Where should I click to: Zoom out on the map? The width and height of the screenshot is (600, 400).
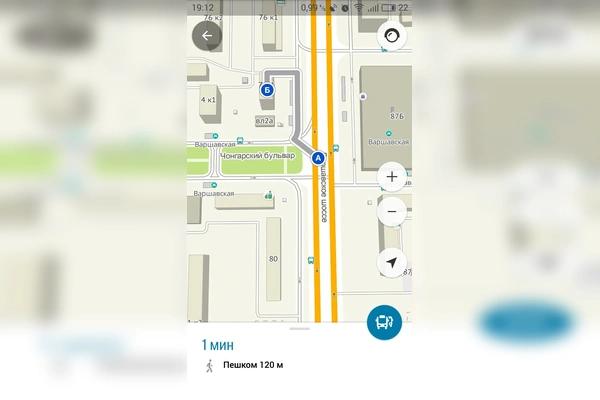392,212
